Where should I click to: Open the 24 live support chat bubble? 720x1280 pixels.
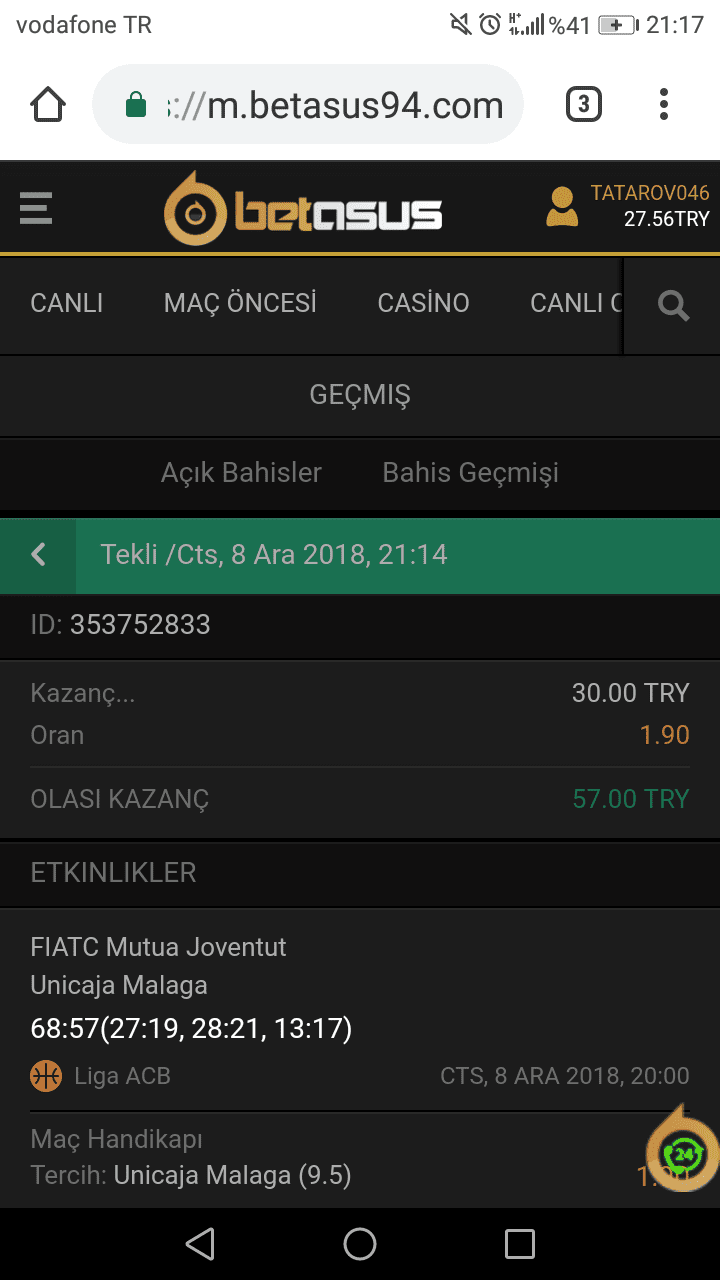point(683,1153)
